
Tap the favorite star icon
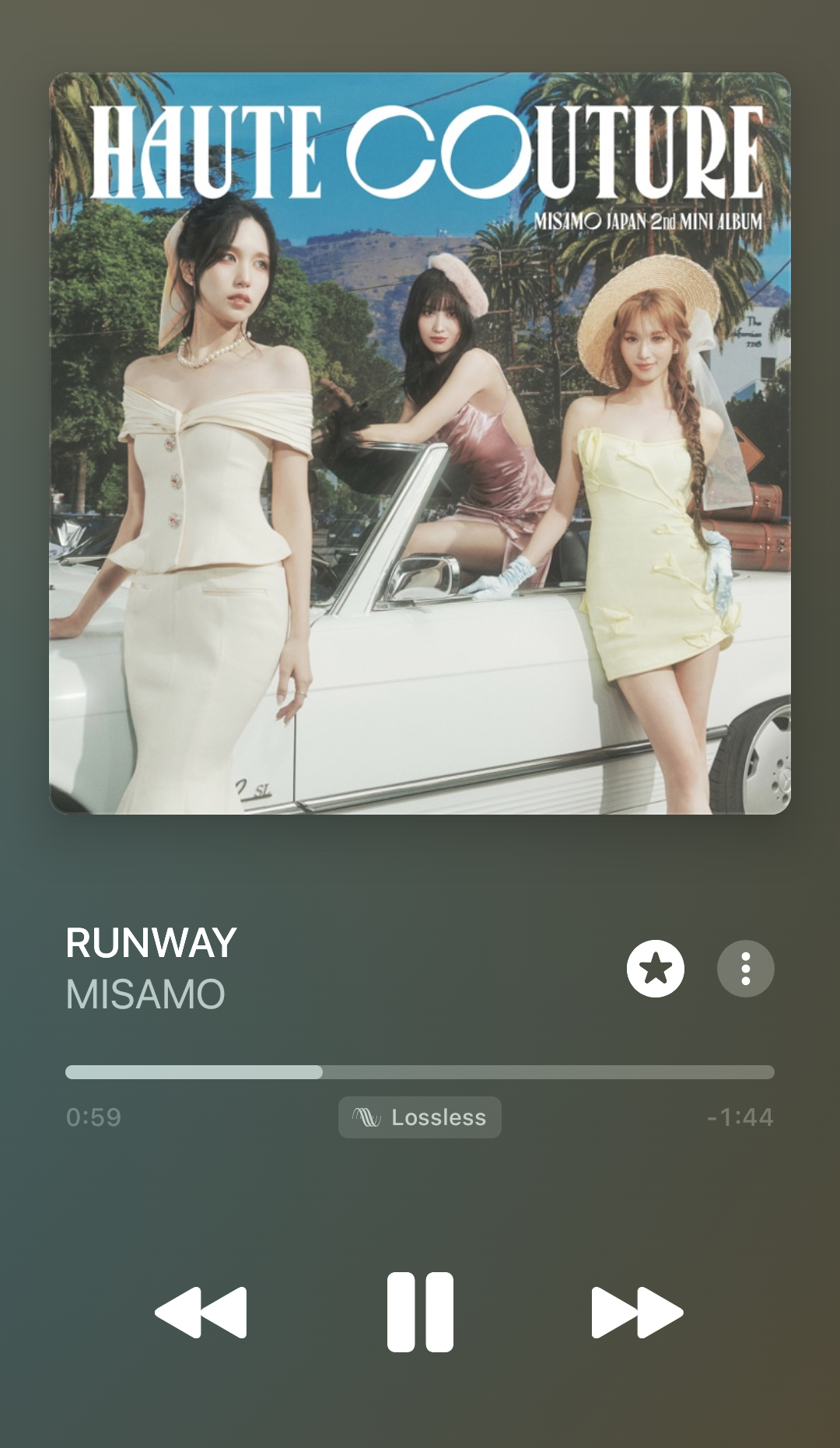coord(655,969)
